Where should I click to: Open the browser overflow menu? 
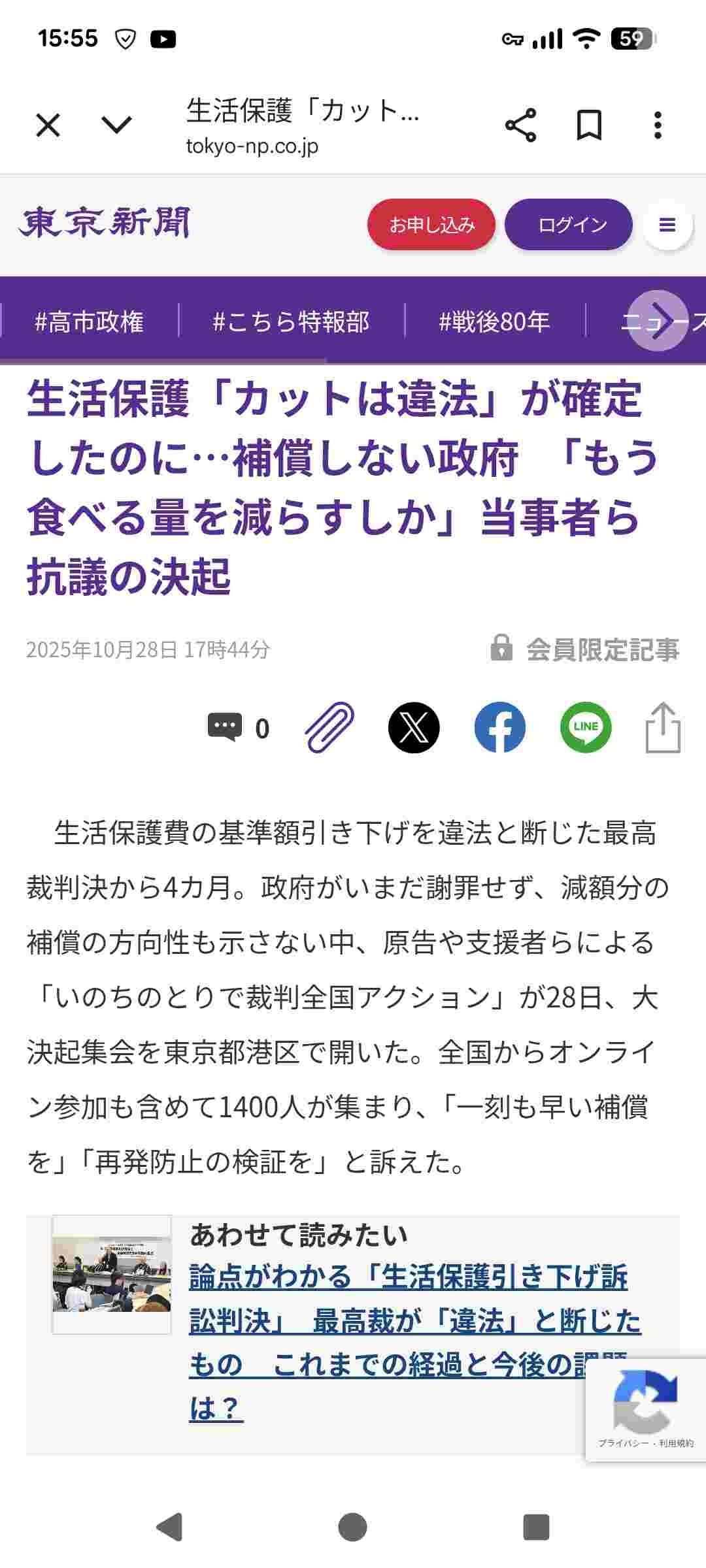(x=658, y=125)
